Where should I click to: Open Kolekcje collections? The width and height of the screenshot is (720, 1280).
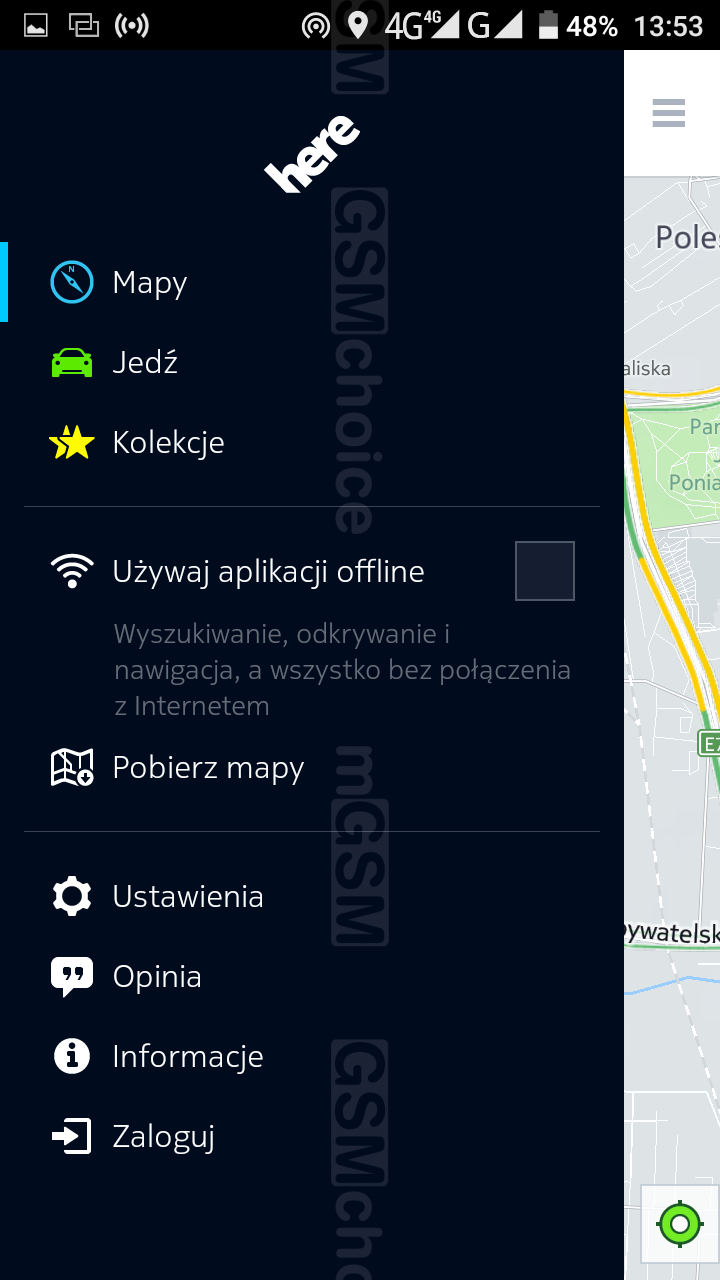coord(168,443)
